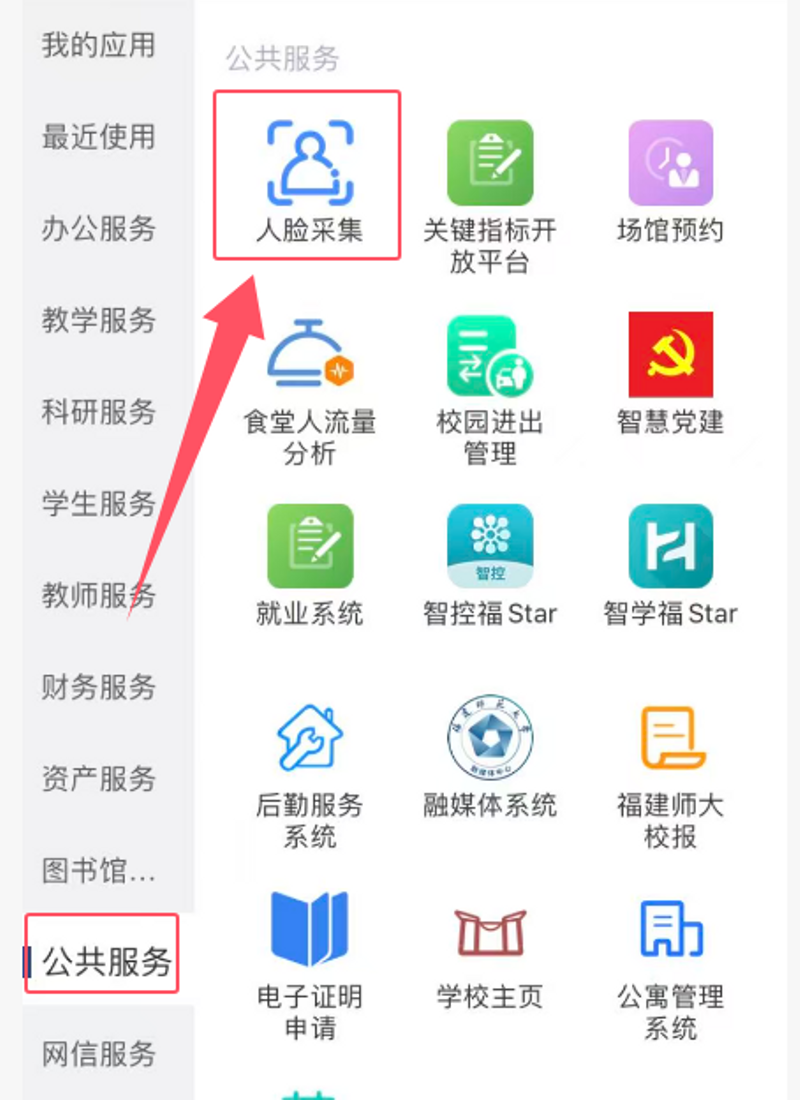Open 校园进出管理

(489, 355)
